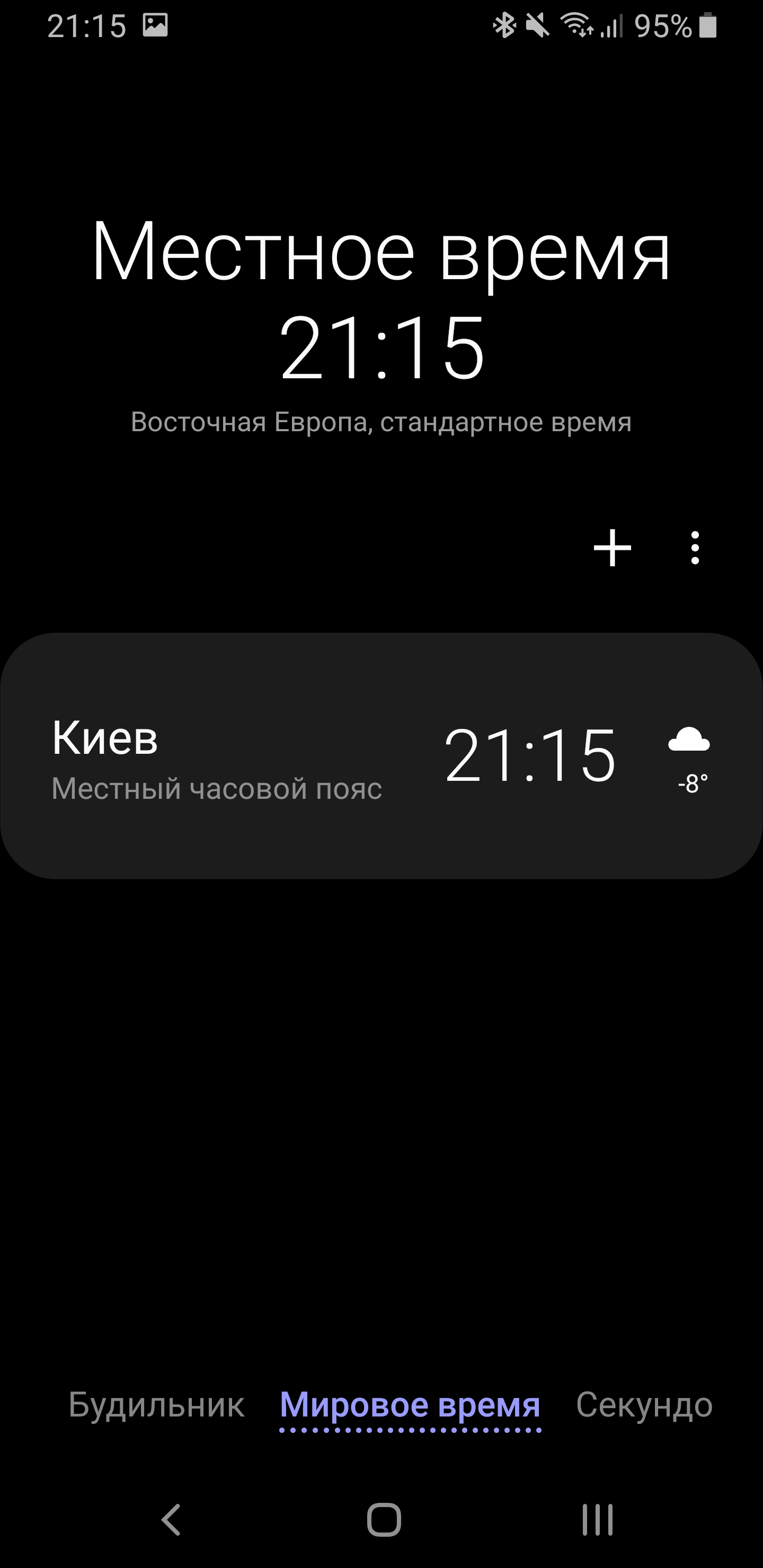This screenshot has width=763, height=1568.
Task: Open the three-dot overflow menu
Action: coord(694,547)
